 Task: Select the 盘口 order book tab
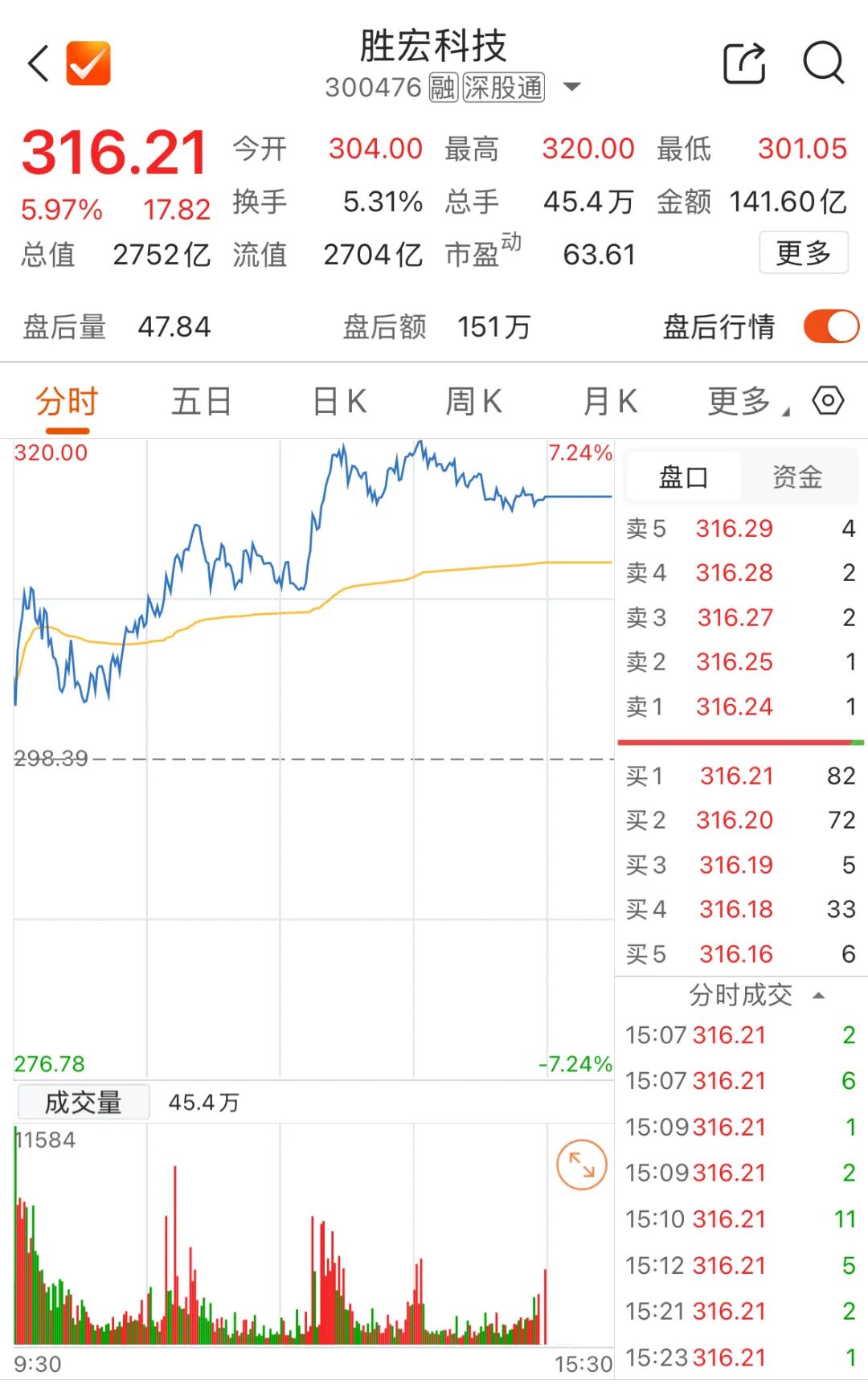(x=684, y=477)
